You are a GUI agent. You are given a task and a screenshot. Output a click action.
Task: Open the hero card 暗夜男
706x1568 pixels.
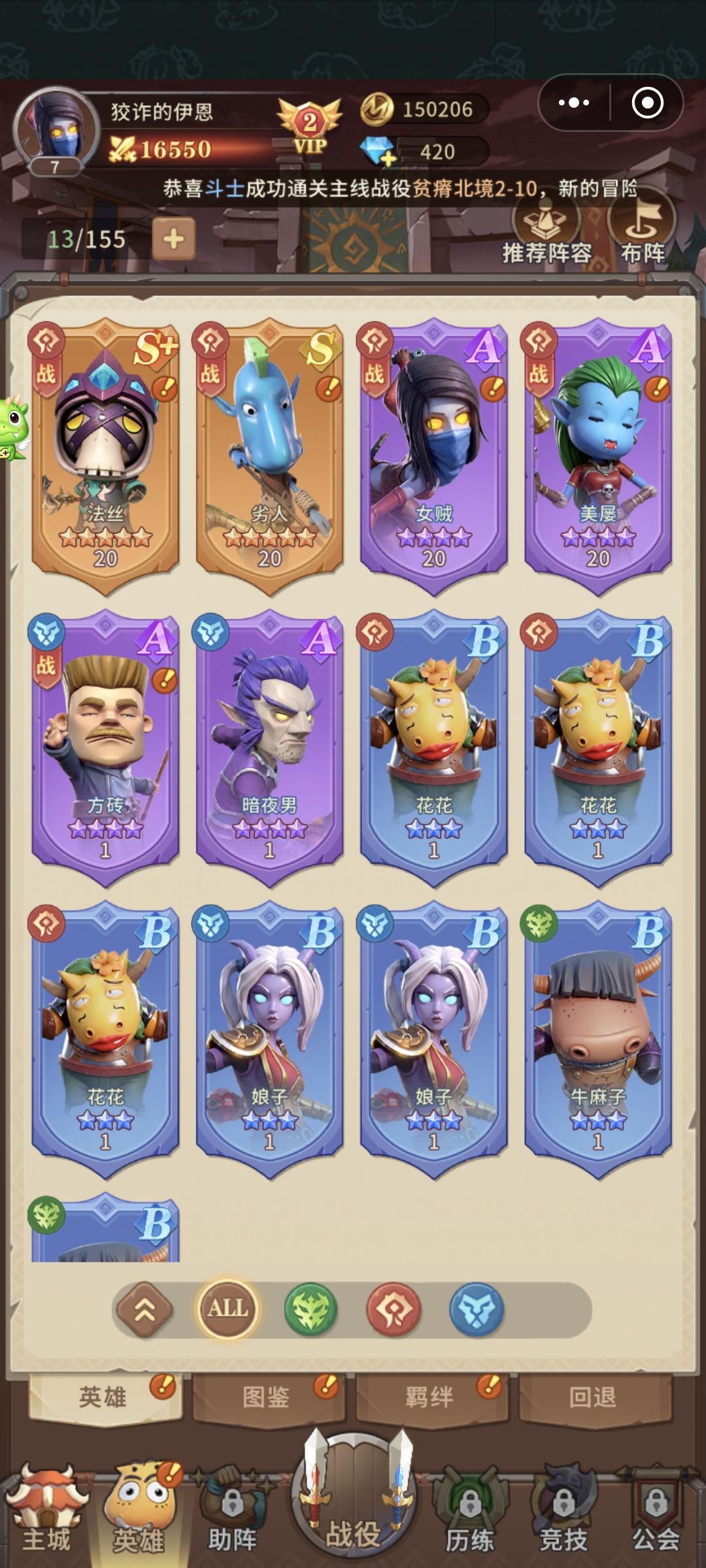(269, 748)
